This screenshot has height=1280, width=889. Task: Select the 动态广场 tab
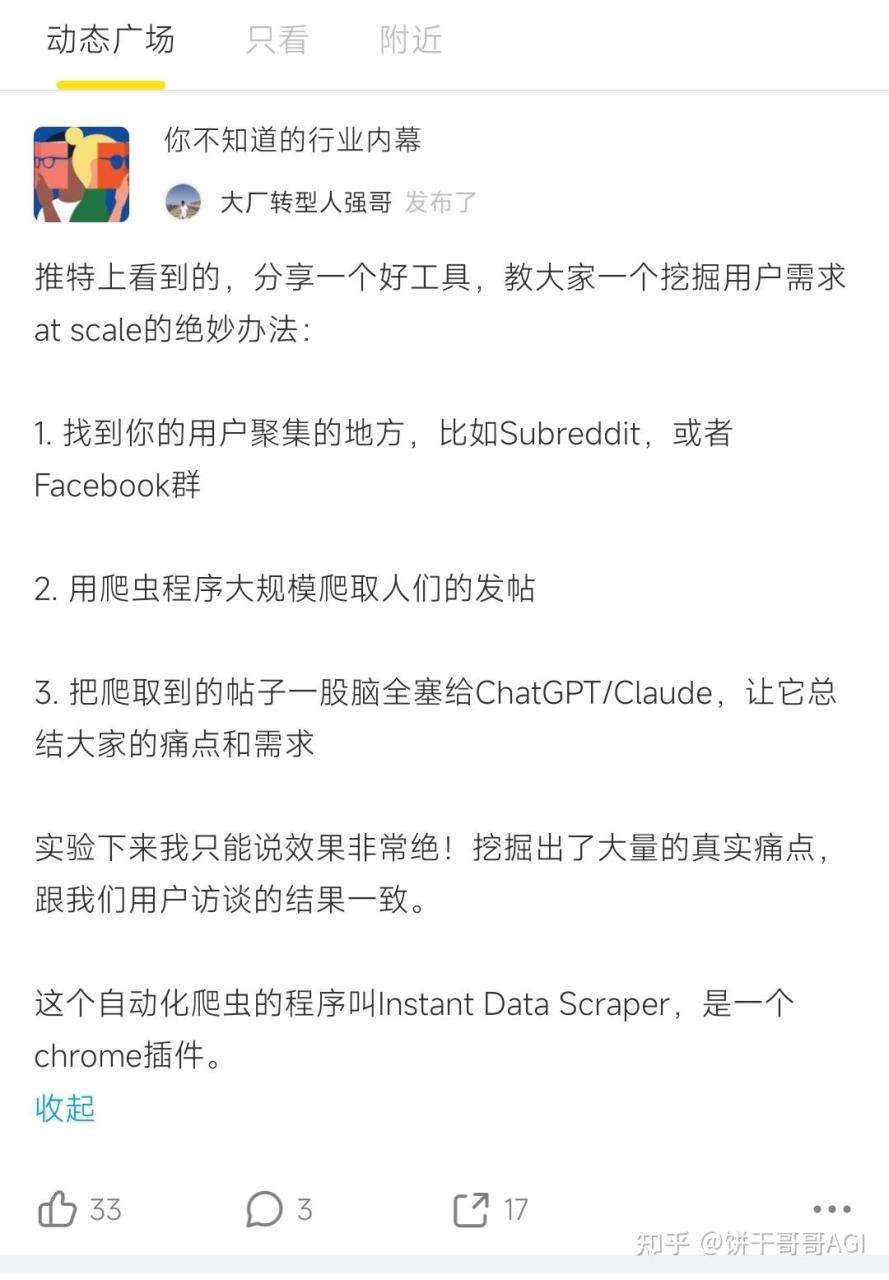pos(110,41)
